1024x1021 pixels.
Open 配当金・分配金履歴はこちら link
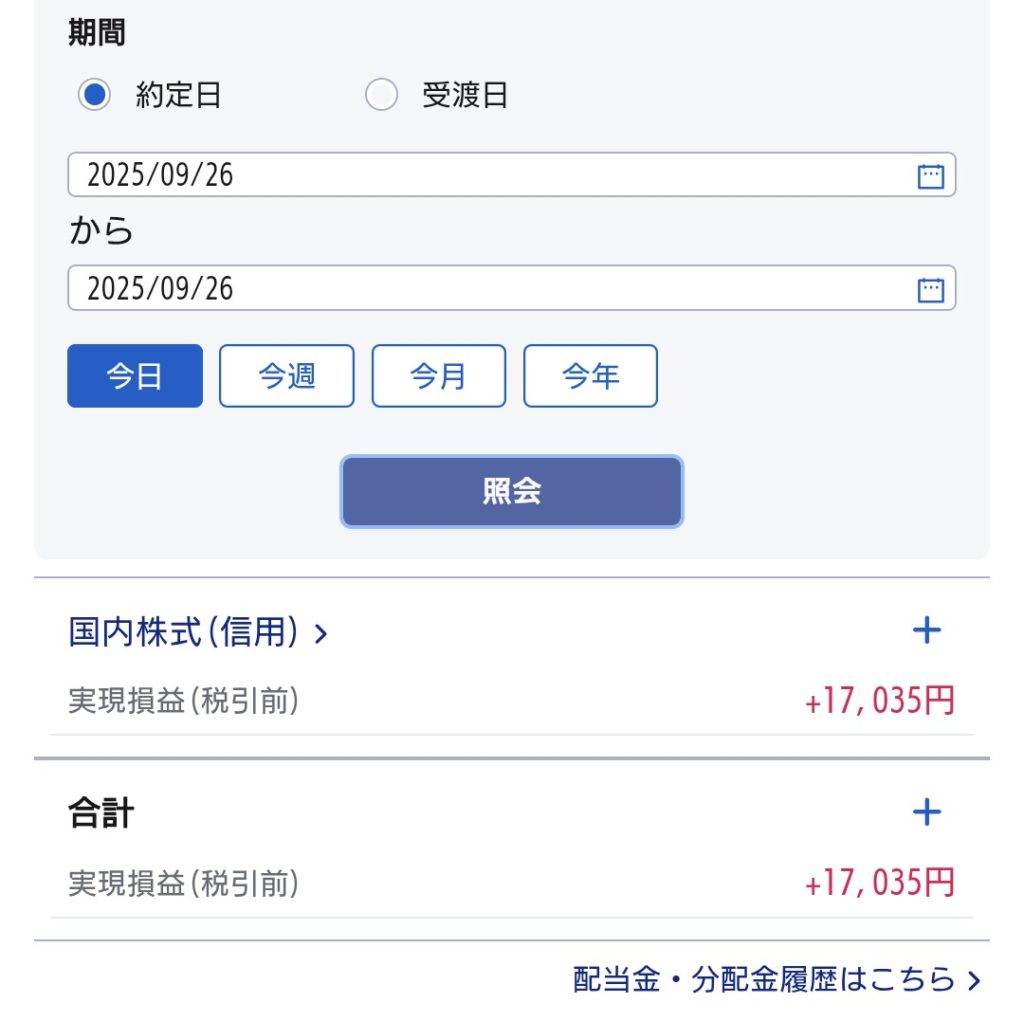pos(777,980)
